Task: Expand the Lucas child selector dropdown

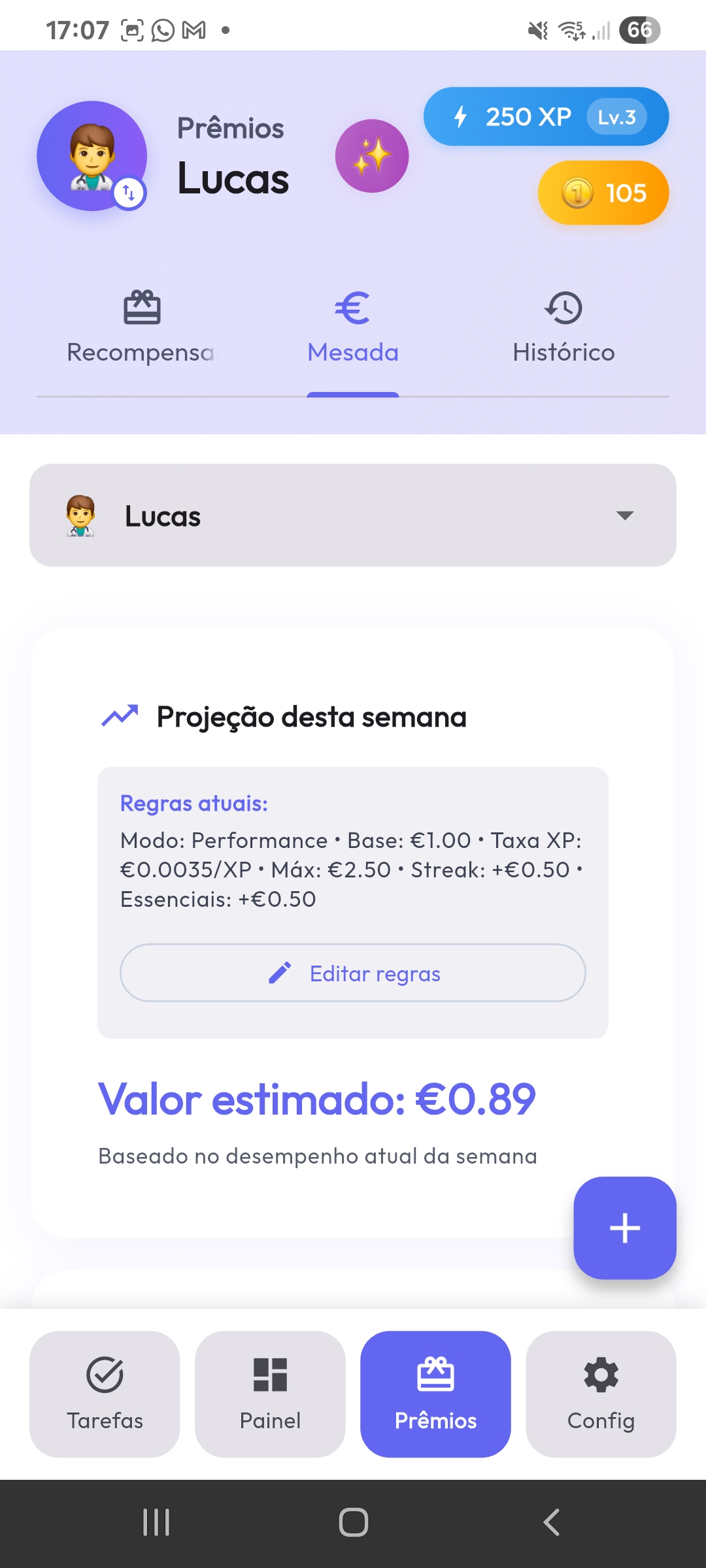Action: [352, 515]
